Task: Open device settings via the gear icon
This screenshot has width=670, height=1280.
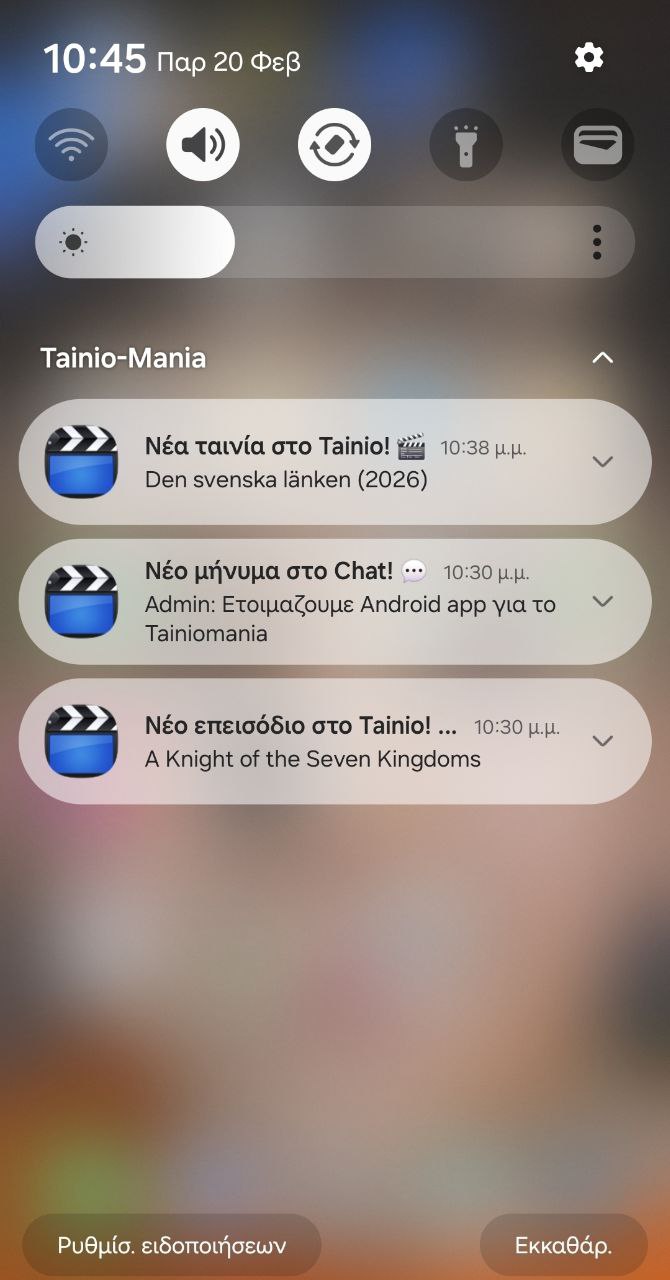Action: [589, 58]
